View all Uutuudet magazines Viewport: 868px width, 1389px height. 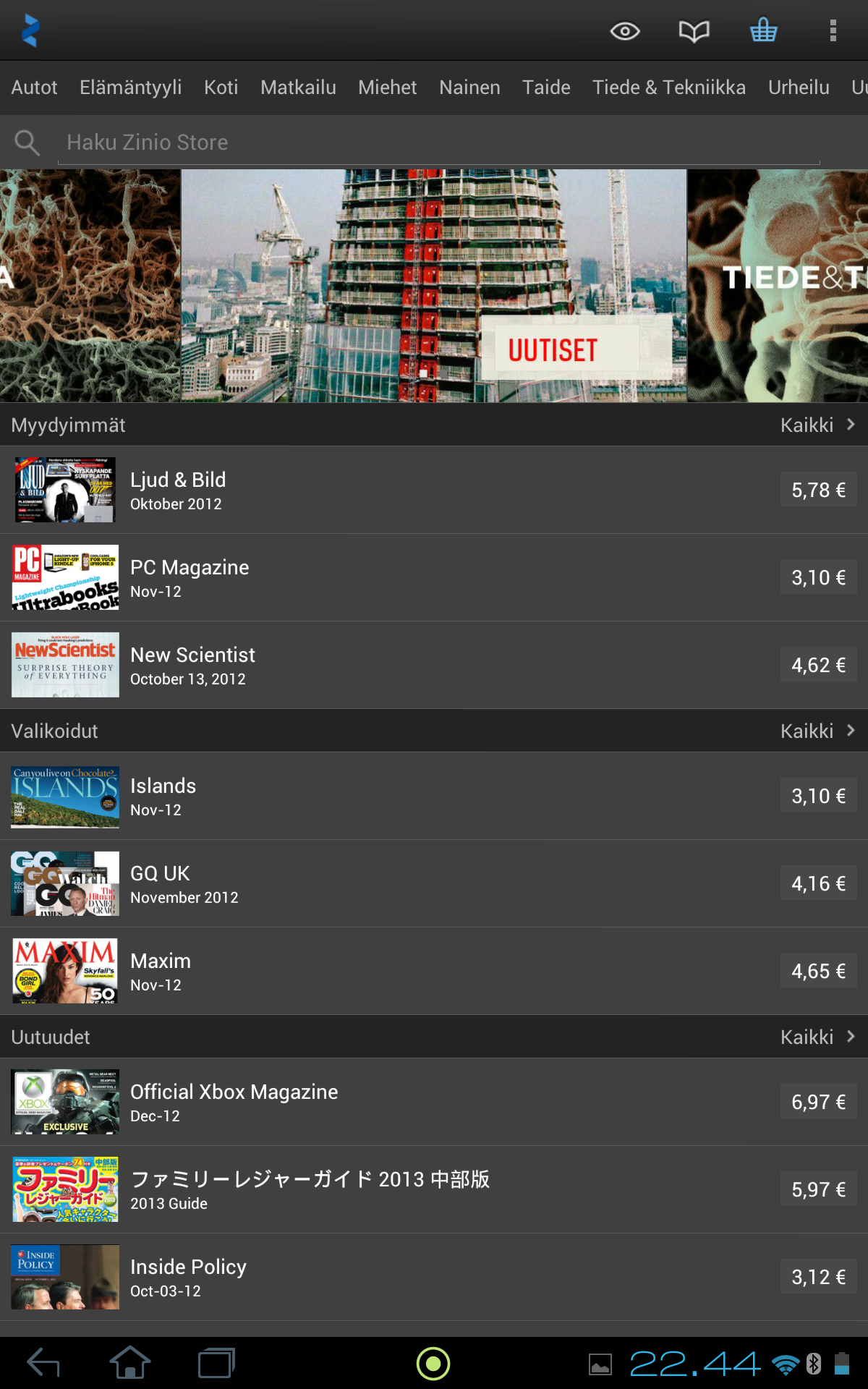coord(817,1037)
